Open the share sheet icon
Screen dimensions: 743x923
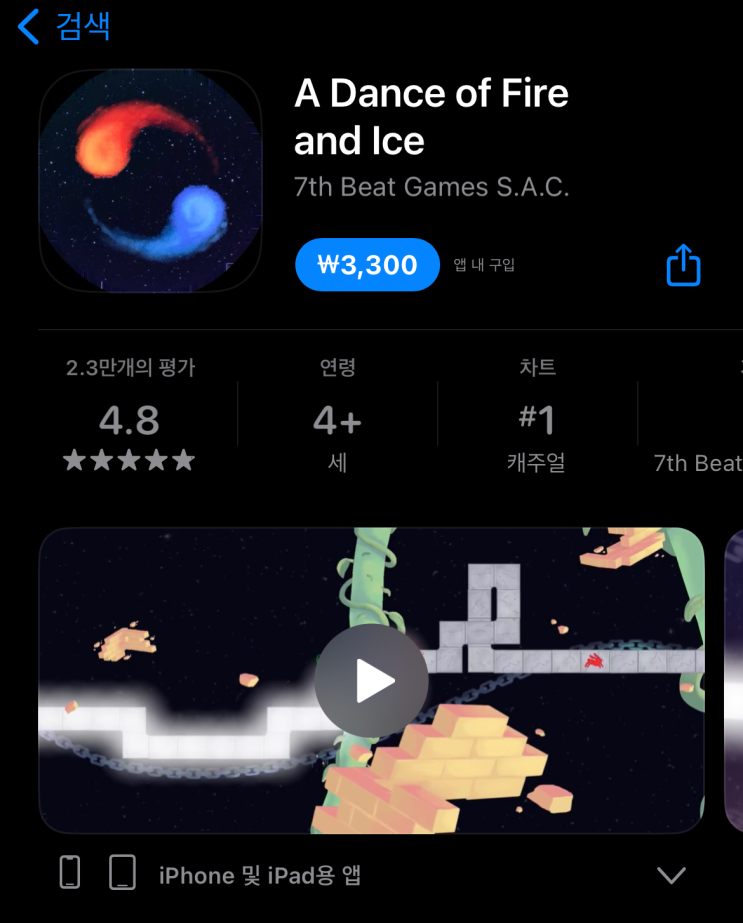(x=683, y=264)
